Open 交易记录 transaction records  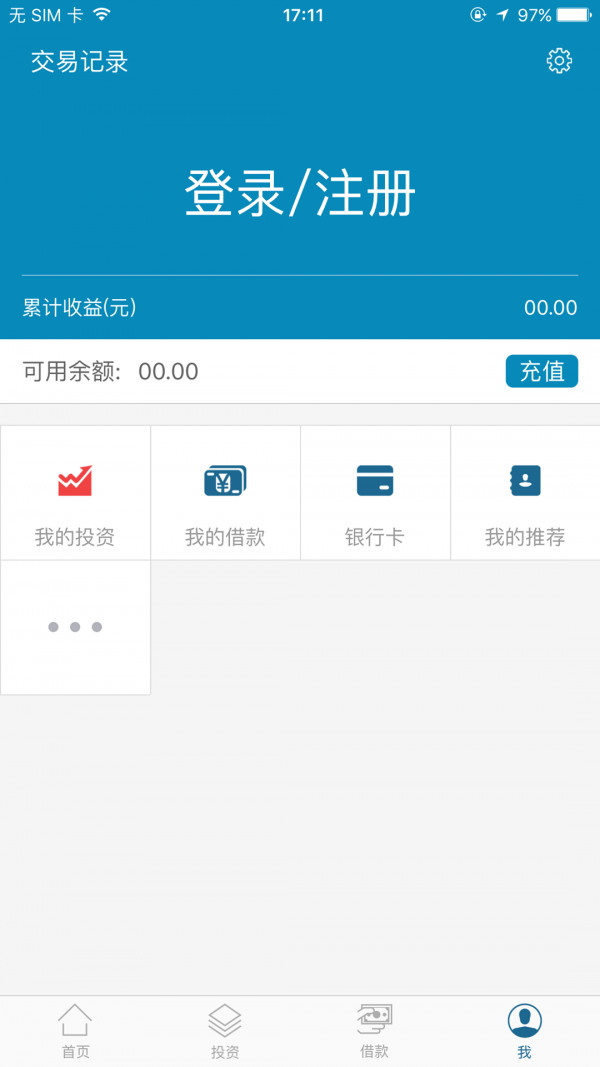[x=80, y=62]
